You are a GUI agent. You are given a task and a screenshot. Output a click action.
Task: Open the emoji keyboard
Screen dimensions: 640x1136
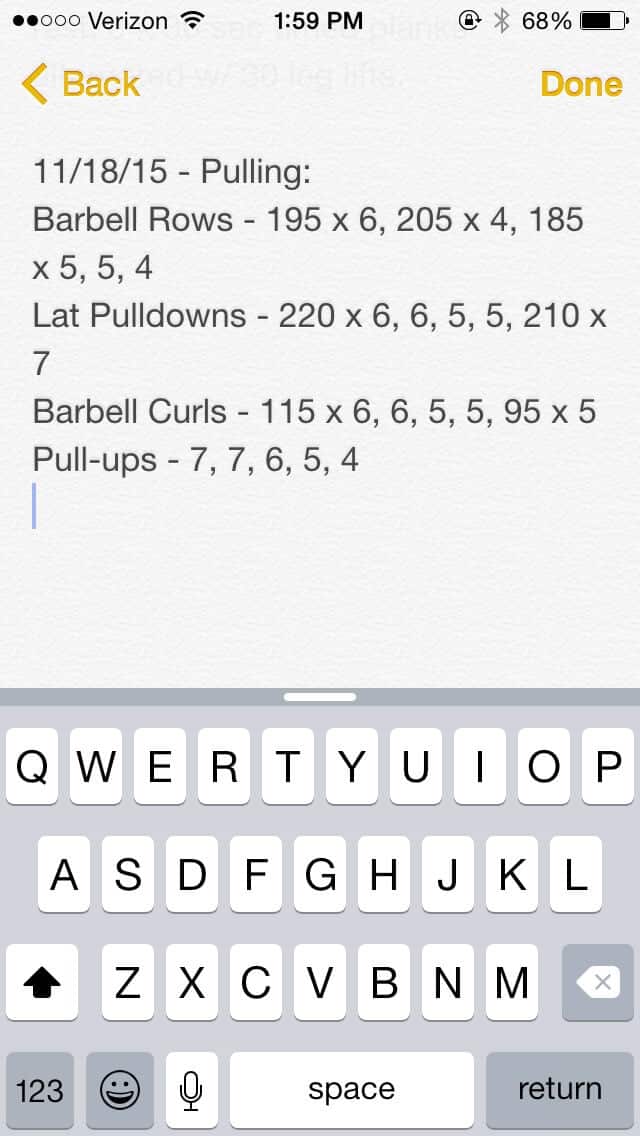tap(120, 1090)
